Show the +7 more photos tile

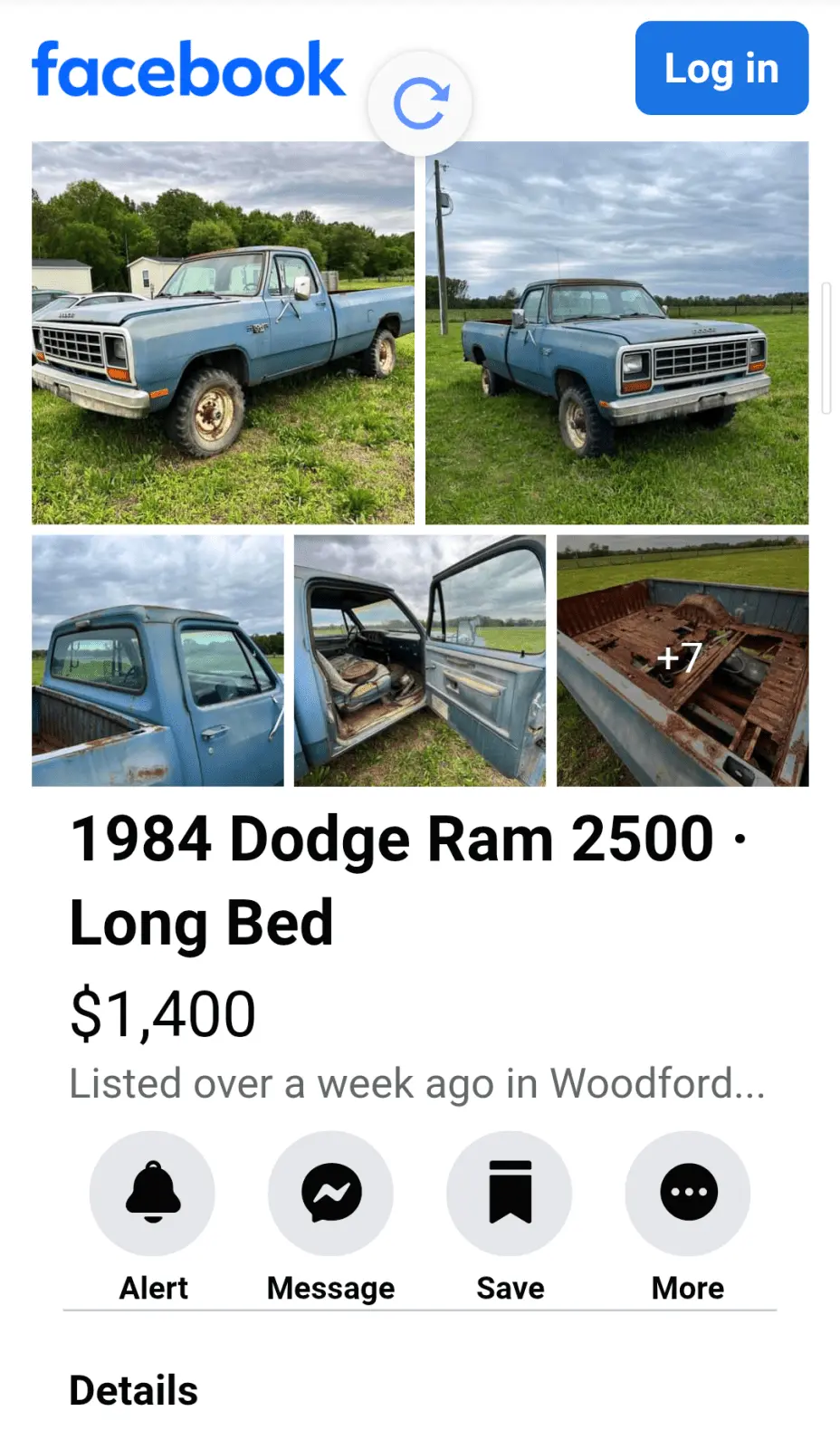pyautogui.click(x=682, y=660)
